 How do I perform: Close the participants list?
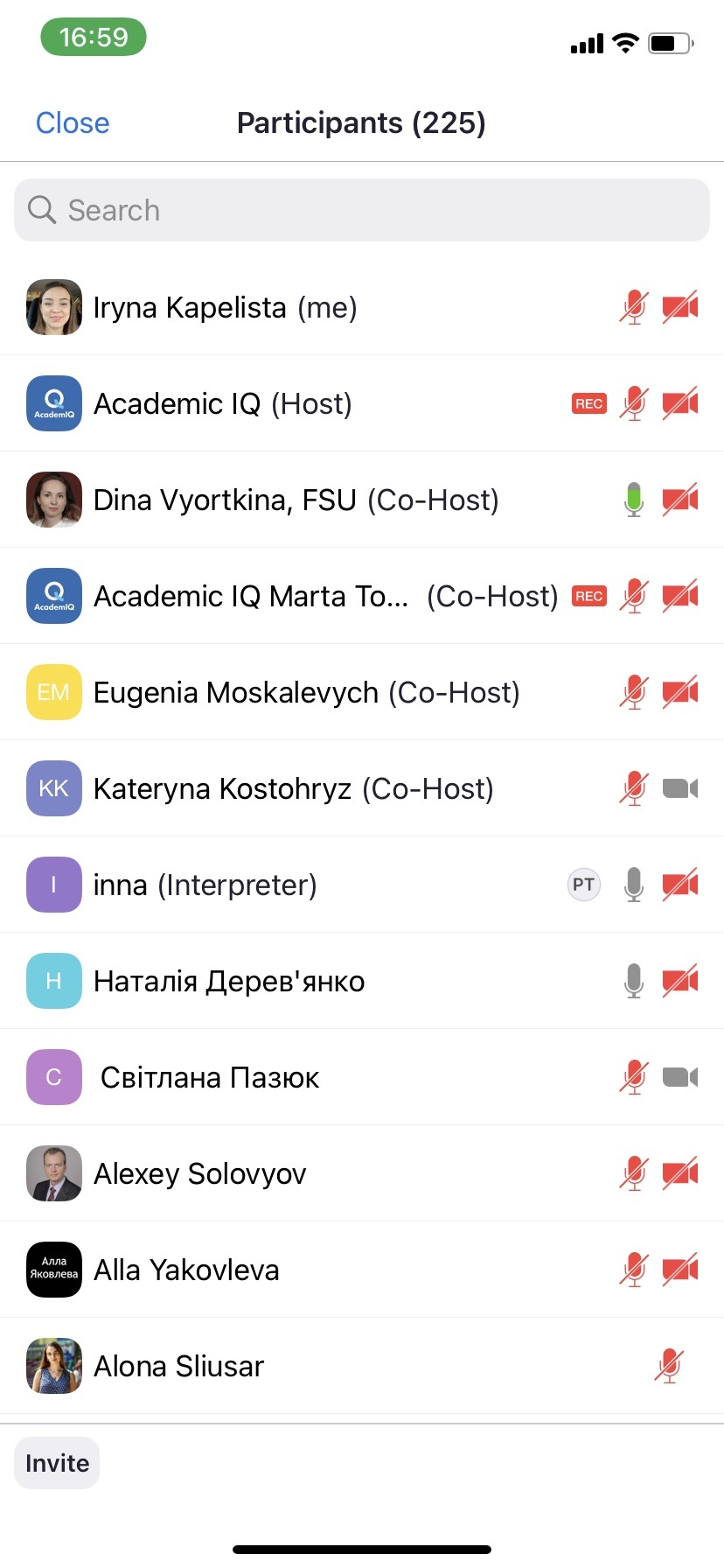click(73, 123)
